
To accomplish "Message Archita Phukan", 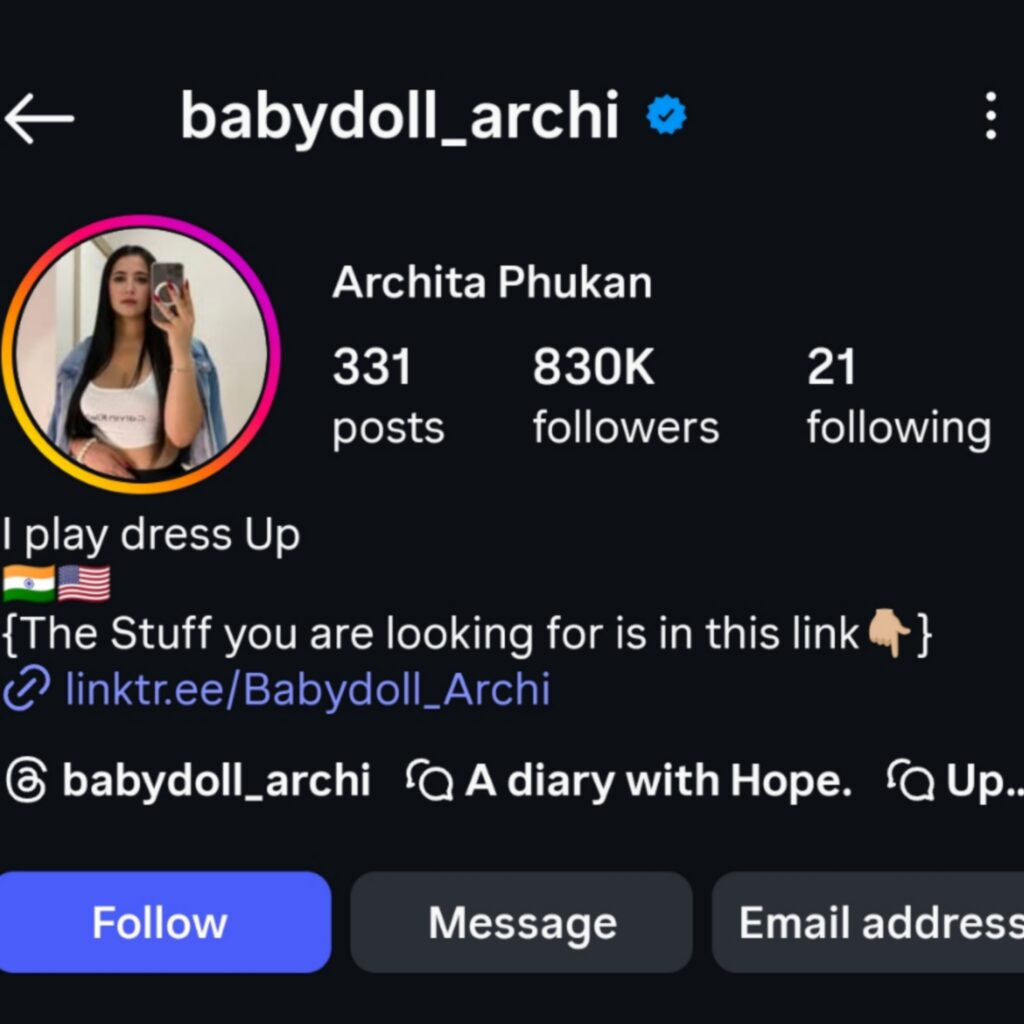I will (521, 922).
